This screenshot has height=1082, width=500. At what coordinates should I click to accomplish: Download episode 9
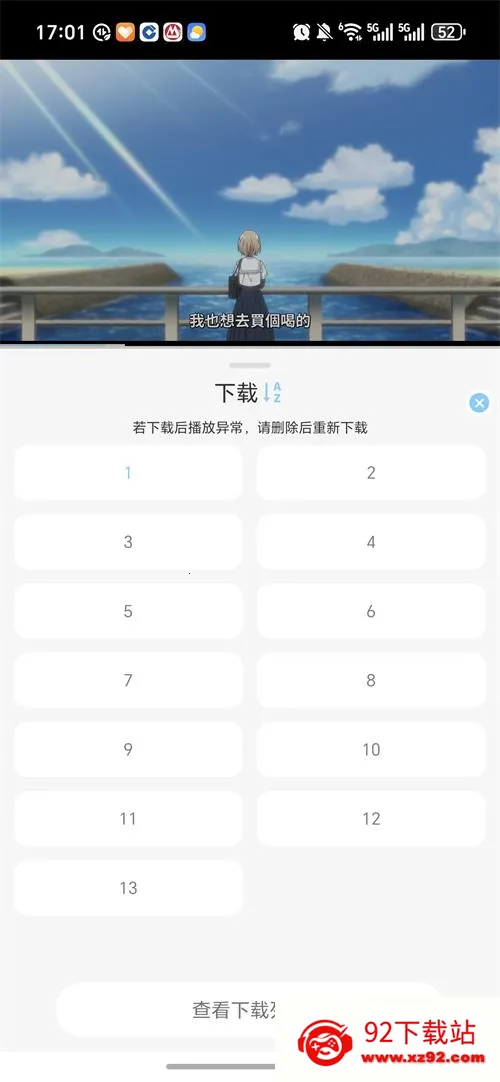click(x=128, y=749)
